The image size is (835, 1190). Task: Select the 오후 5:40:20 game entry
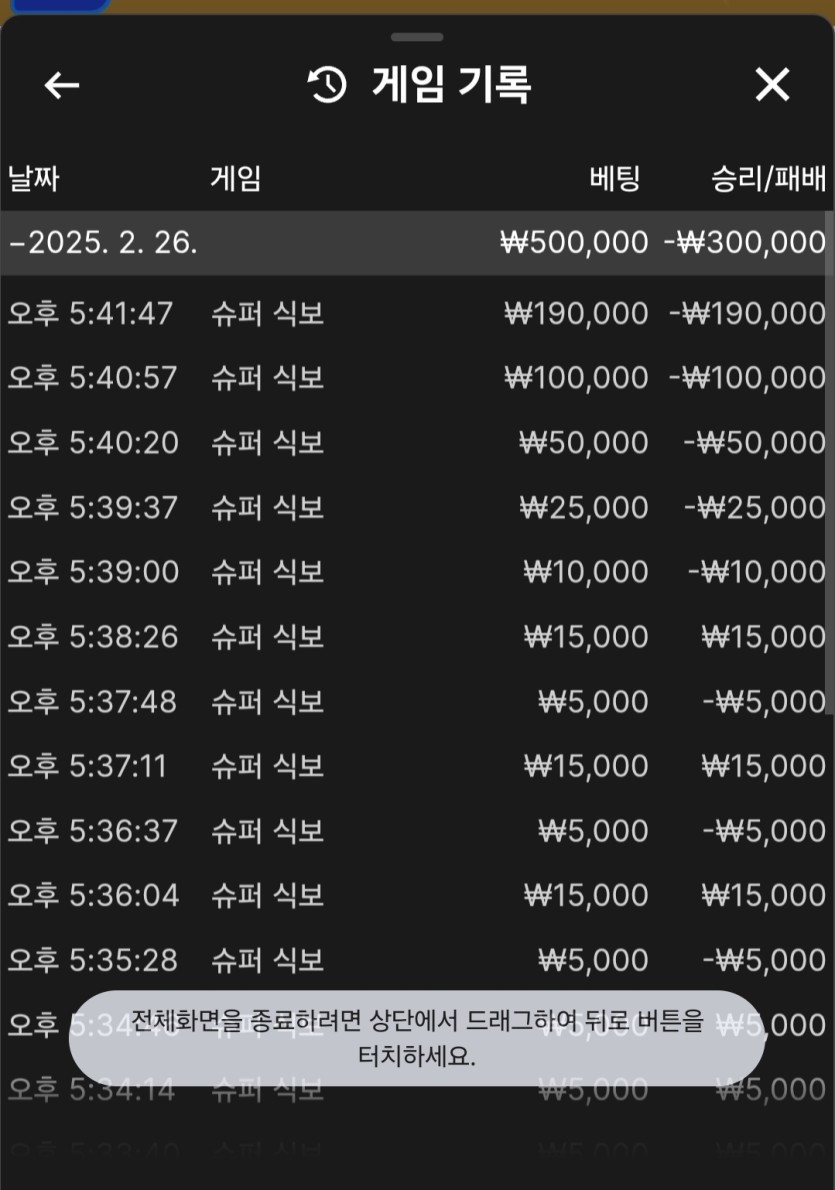point(415,443)
